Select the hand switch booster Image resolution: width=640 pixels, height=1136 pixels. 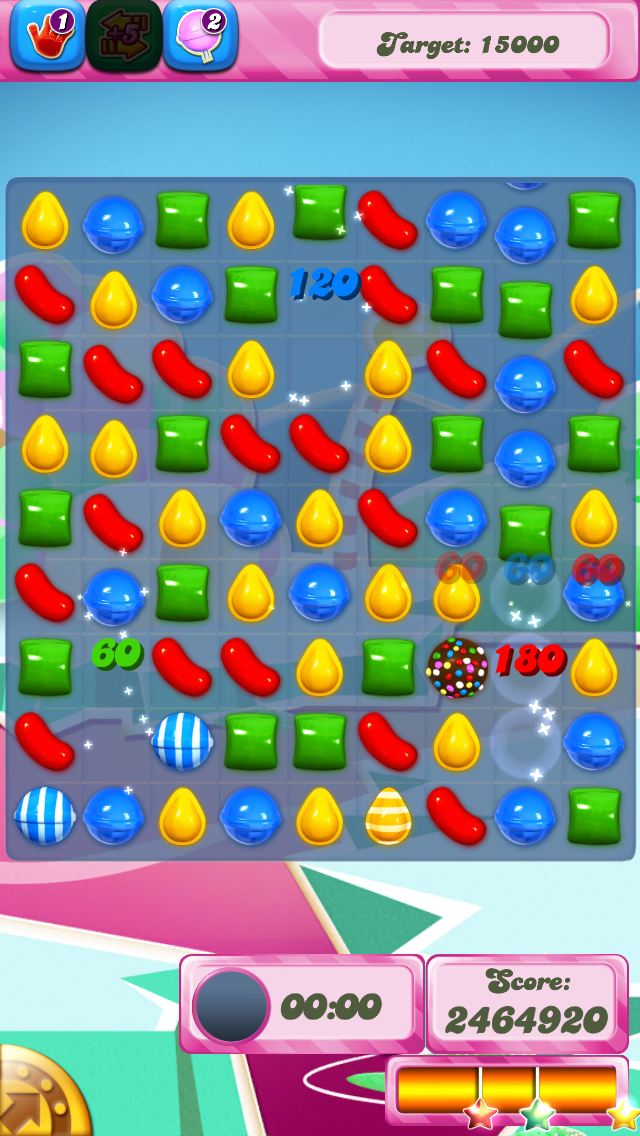(x=47, y=36)
